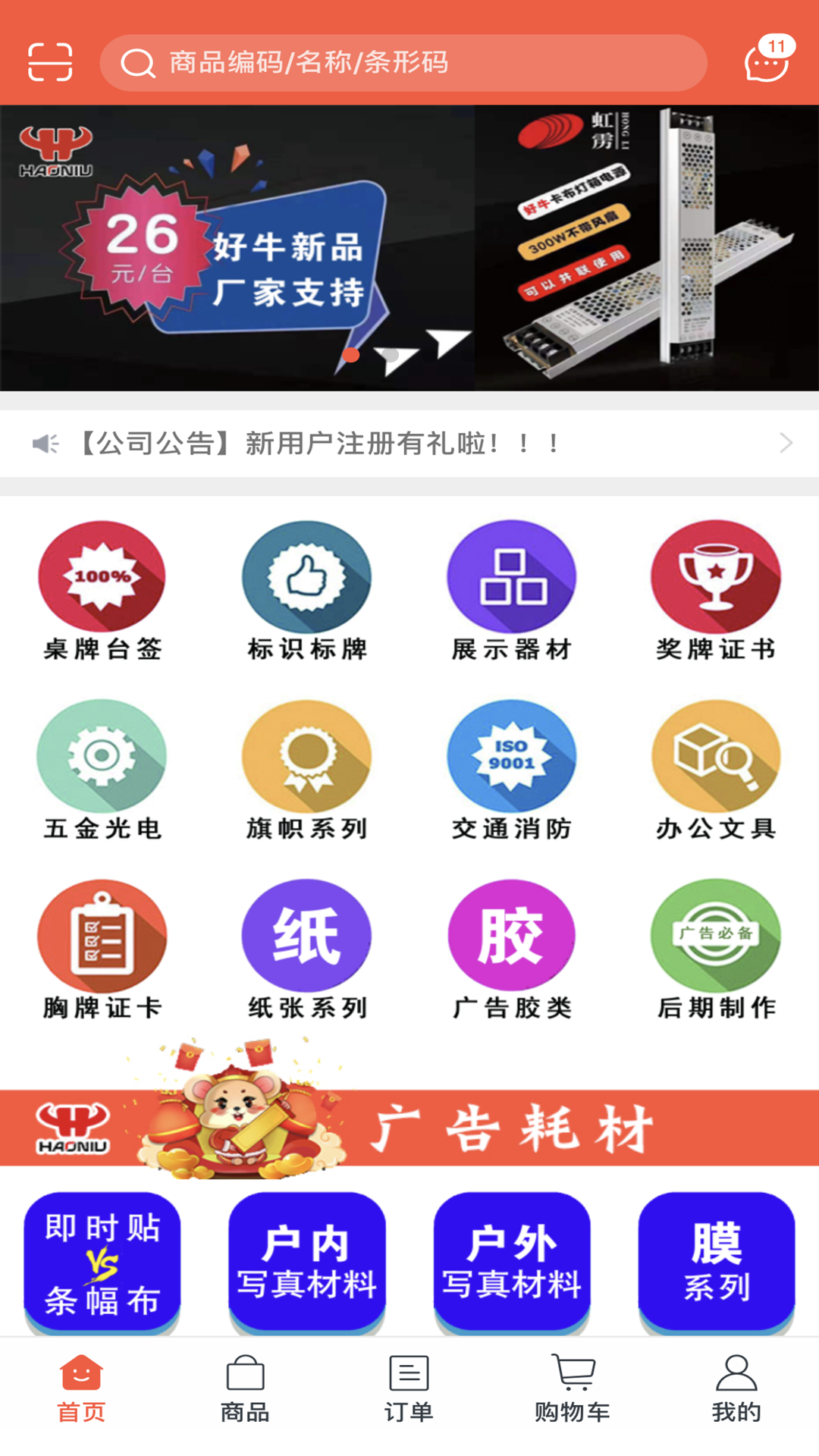
Task: Open the 广告胶类 category
Action: [512, 949]
